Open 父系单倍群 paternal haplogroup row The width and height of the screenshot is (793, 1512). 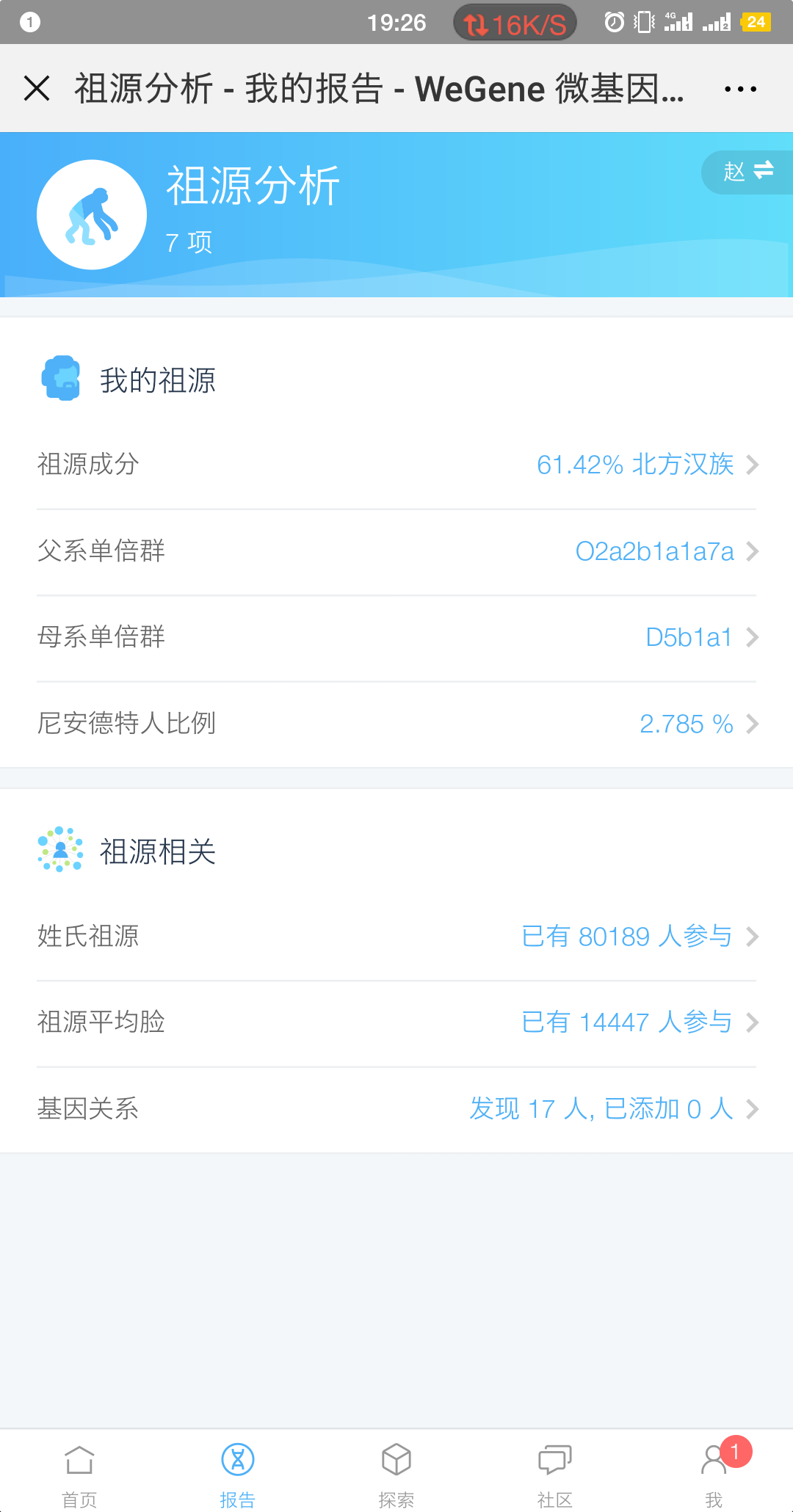[x=396, y=551]
